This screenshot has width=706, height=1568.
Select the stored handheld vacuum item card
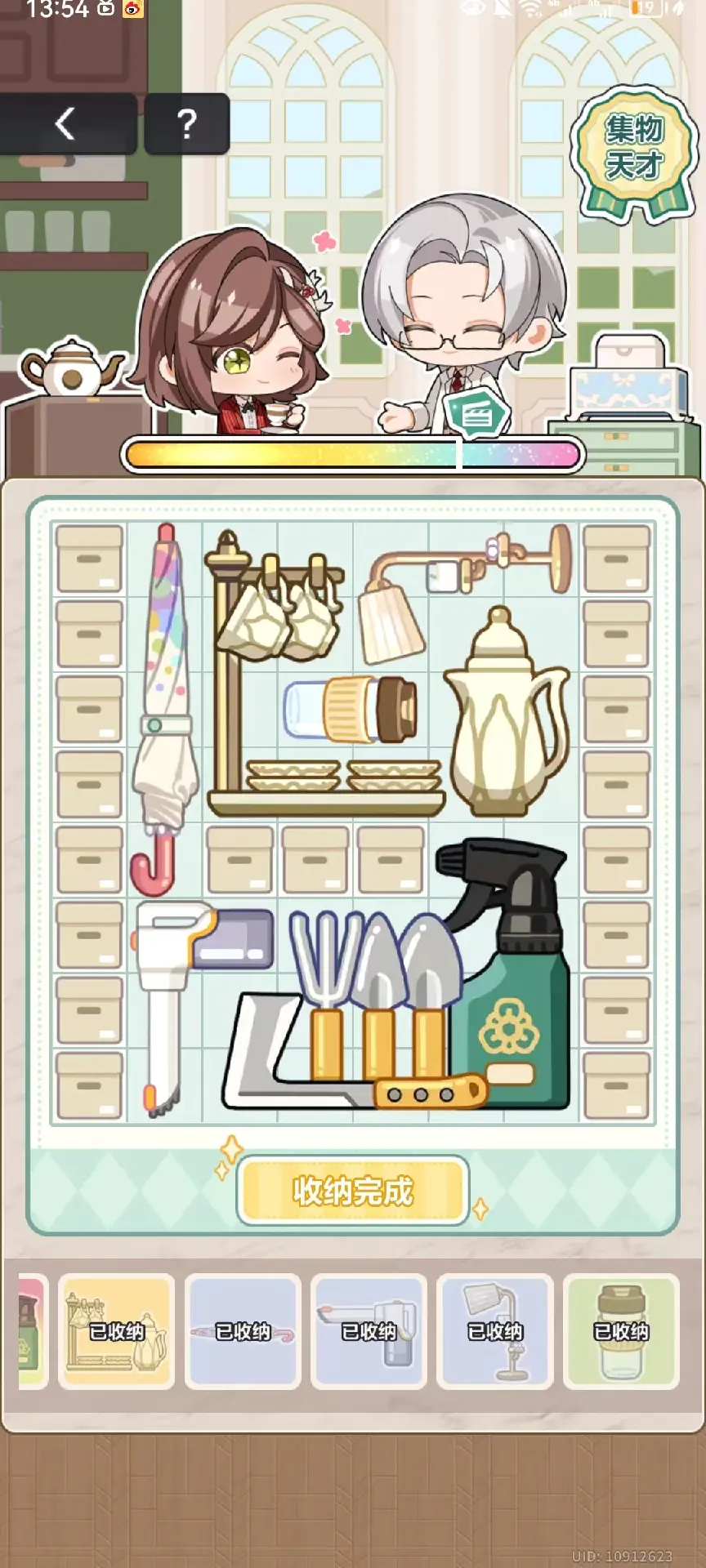pyautogui.click(x=369, y=1331)
